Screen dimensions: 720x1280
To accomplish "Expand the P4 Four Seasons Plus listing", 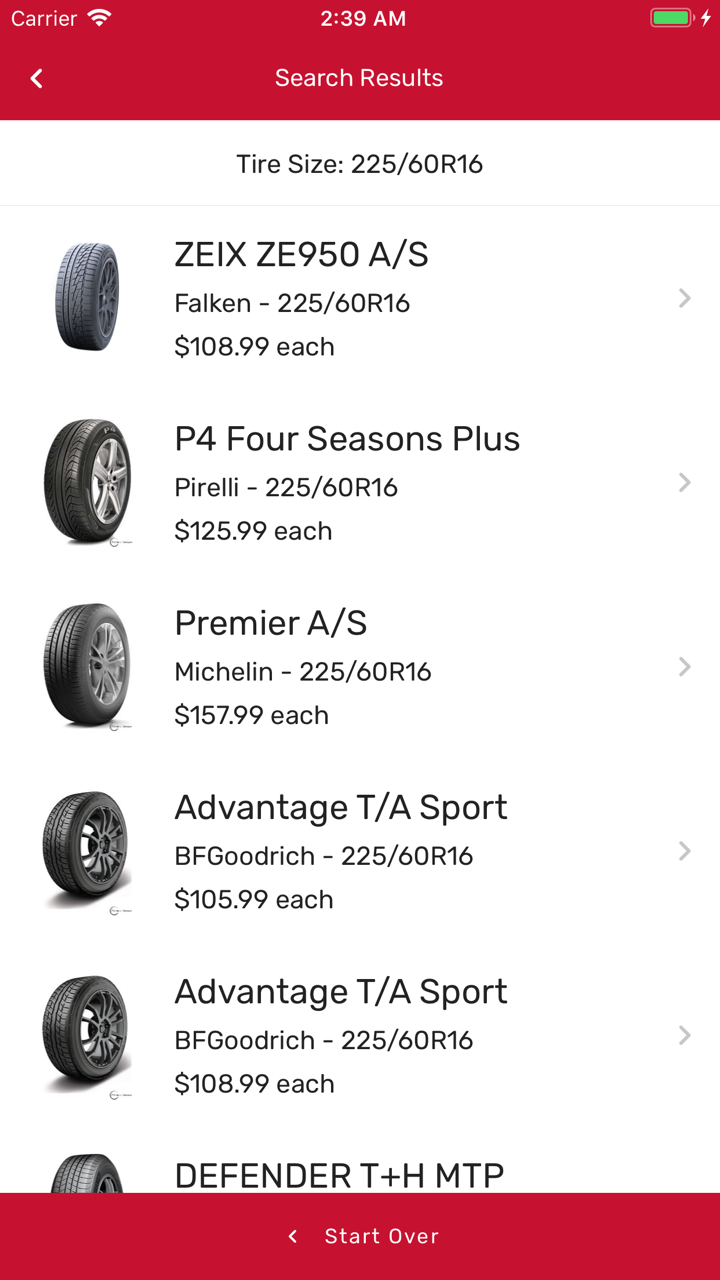I will pyautogui.click(x=684, y=482).
